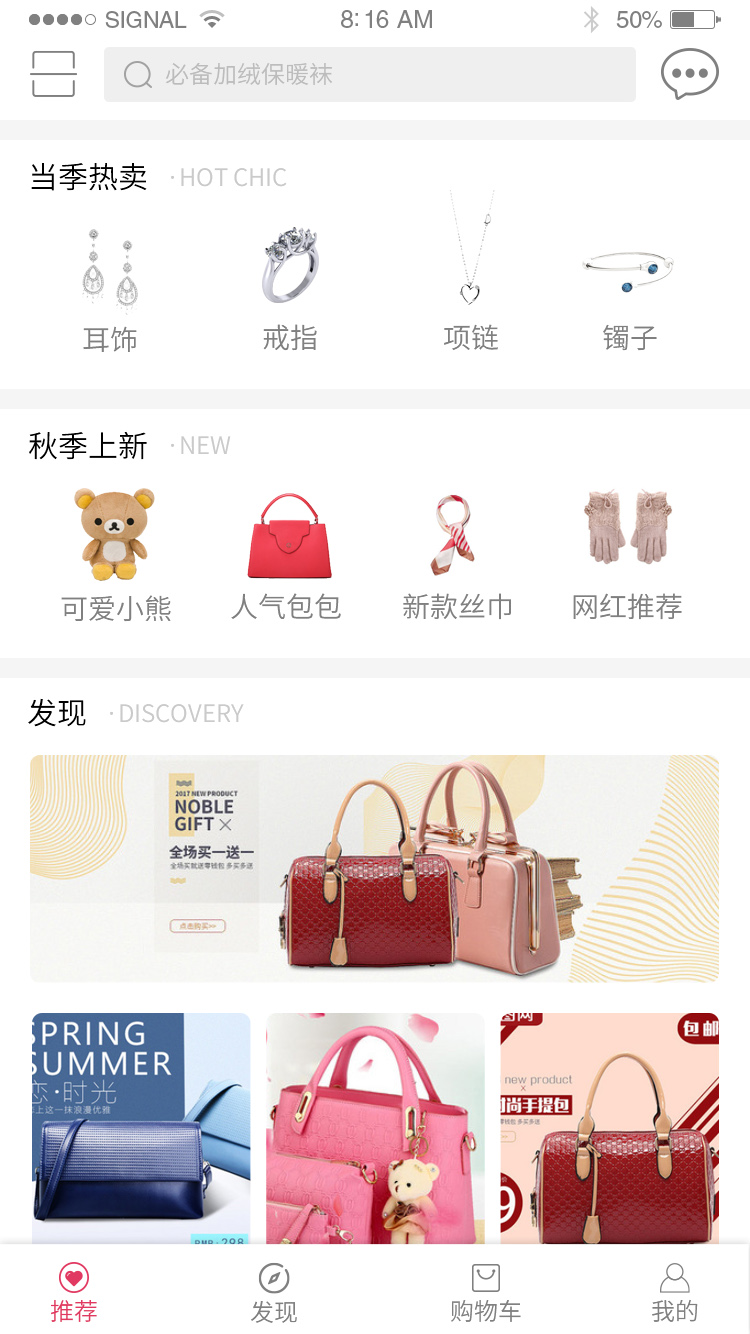Tap the search box with 必备加绒保暖袜
Screen dimensions: 750x1334
(x=369, y=74)
